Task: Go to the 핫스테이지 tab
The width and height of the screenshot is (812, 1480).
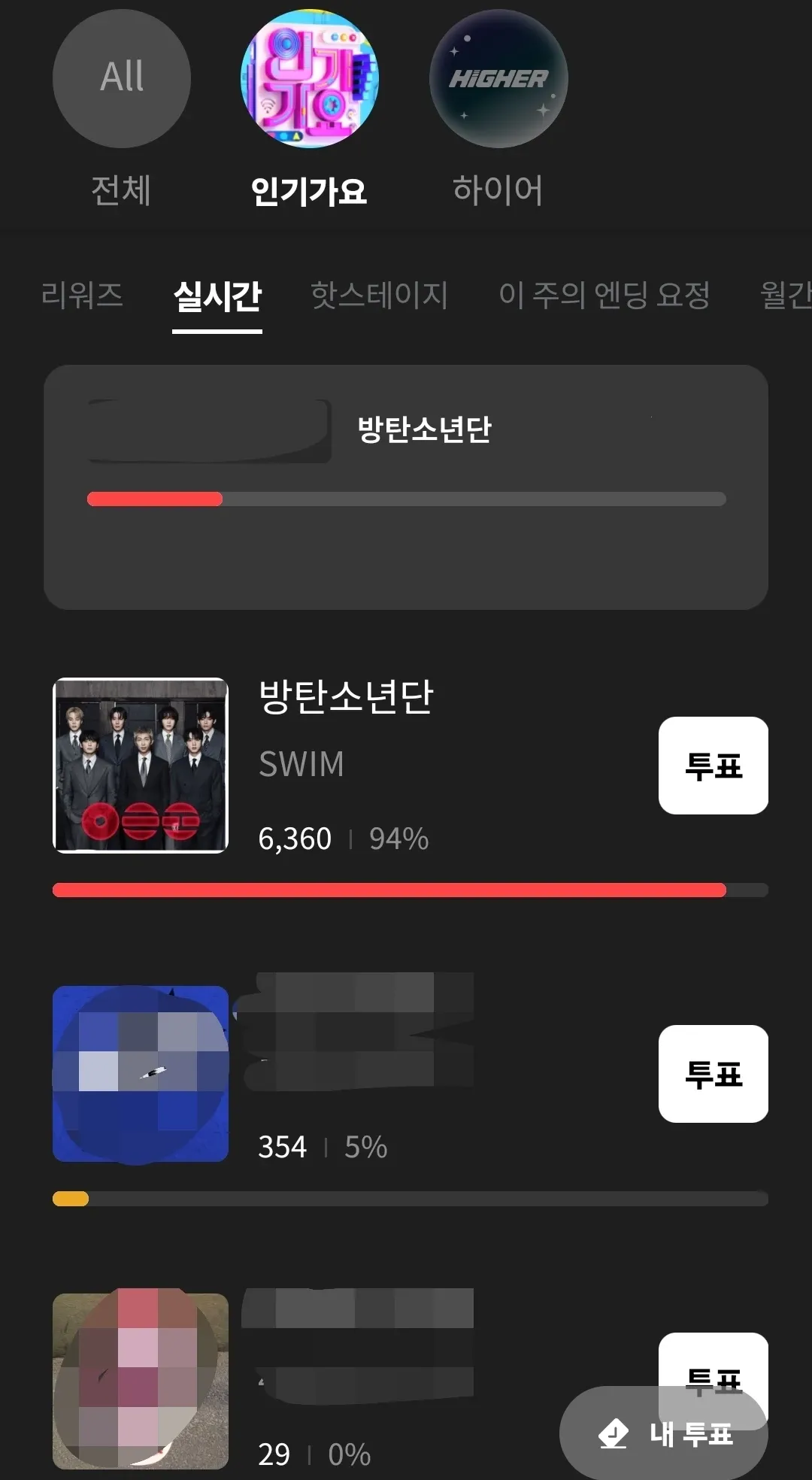Action: [x=379, y=295]
